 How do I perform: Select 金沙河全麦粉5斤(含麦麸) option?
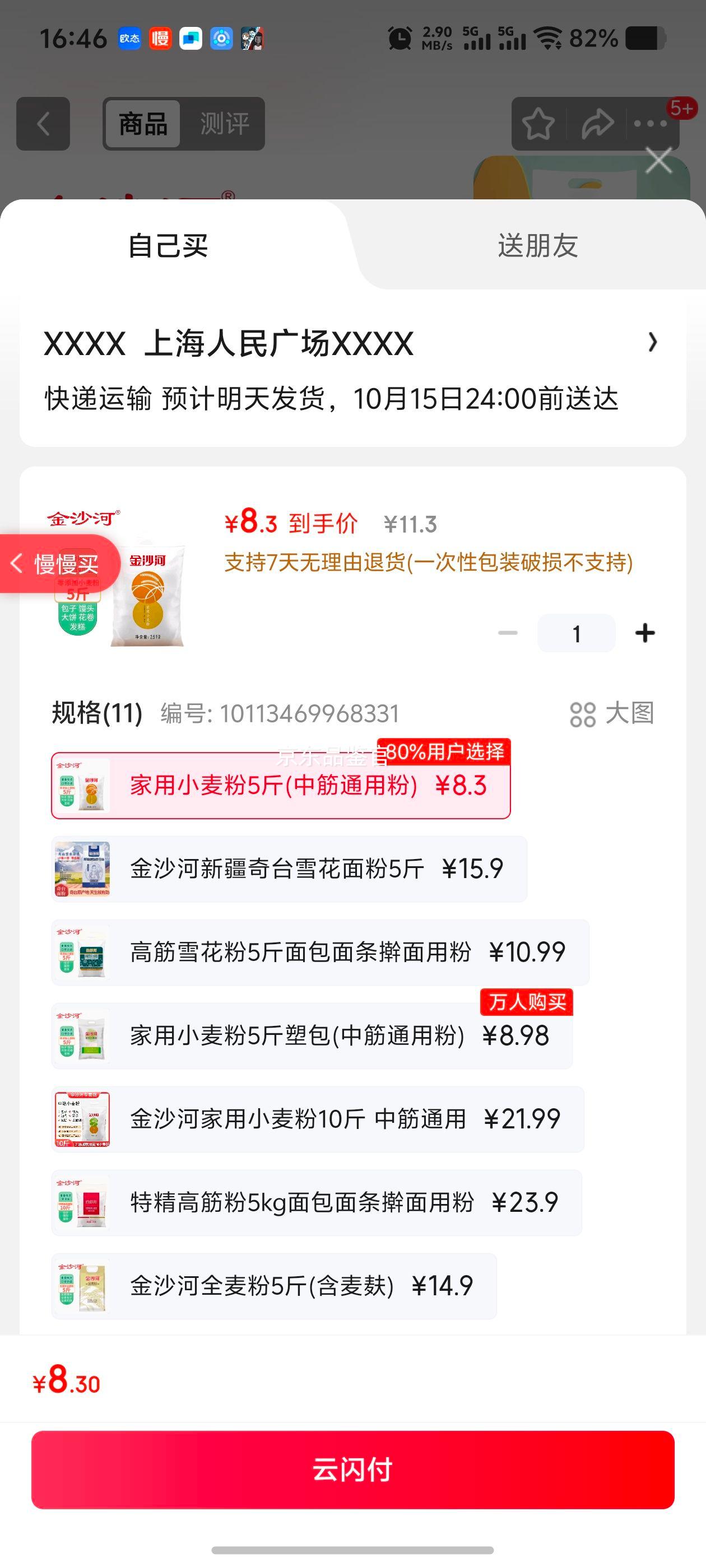273,1286
